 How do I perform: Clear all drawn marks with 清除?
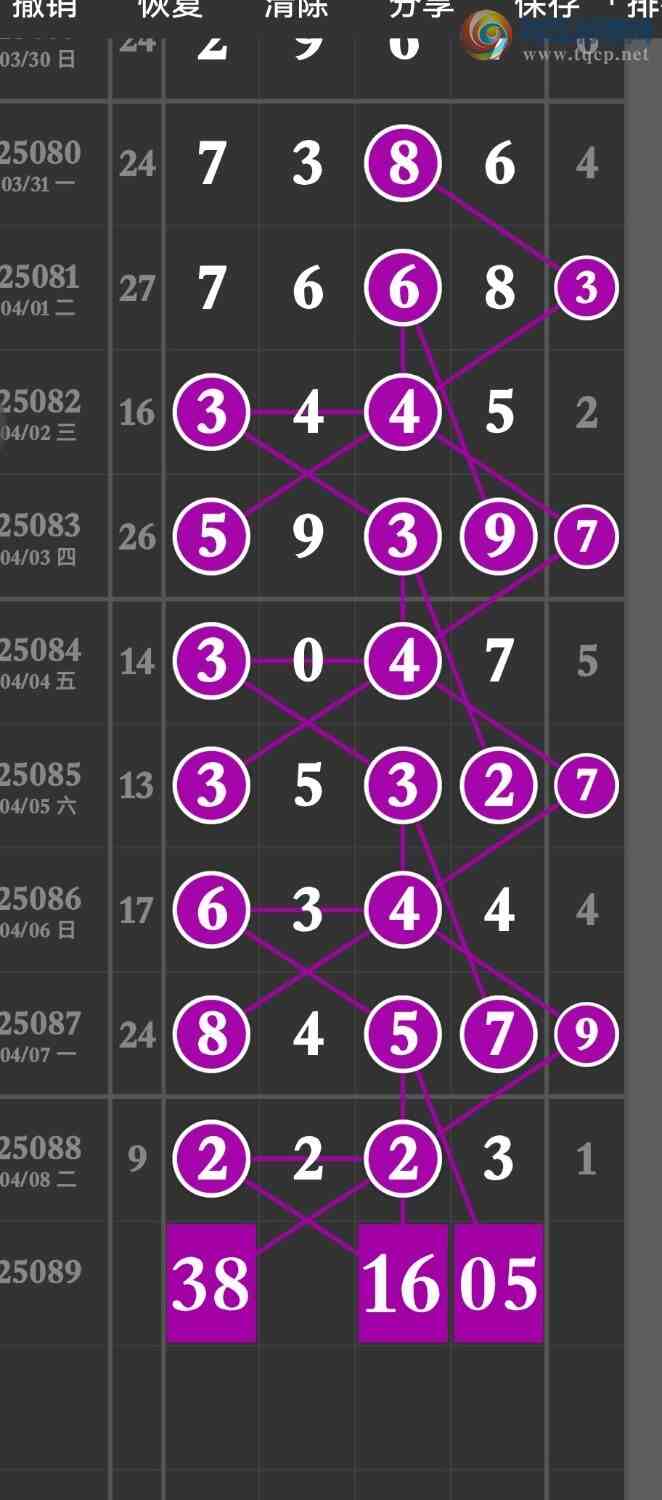pos(296,8)
